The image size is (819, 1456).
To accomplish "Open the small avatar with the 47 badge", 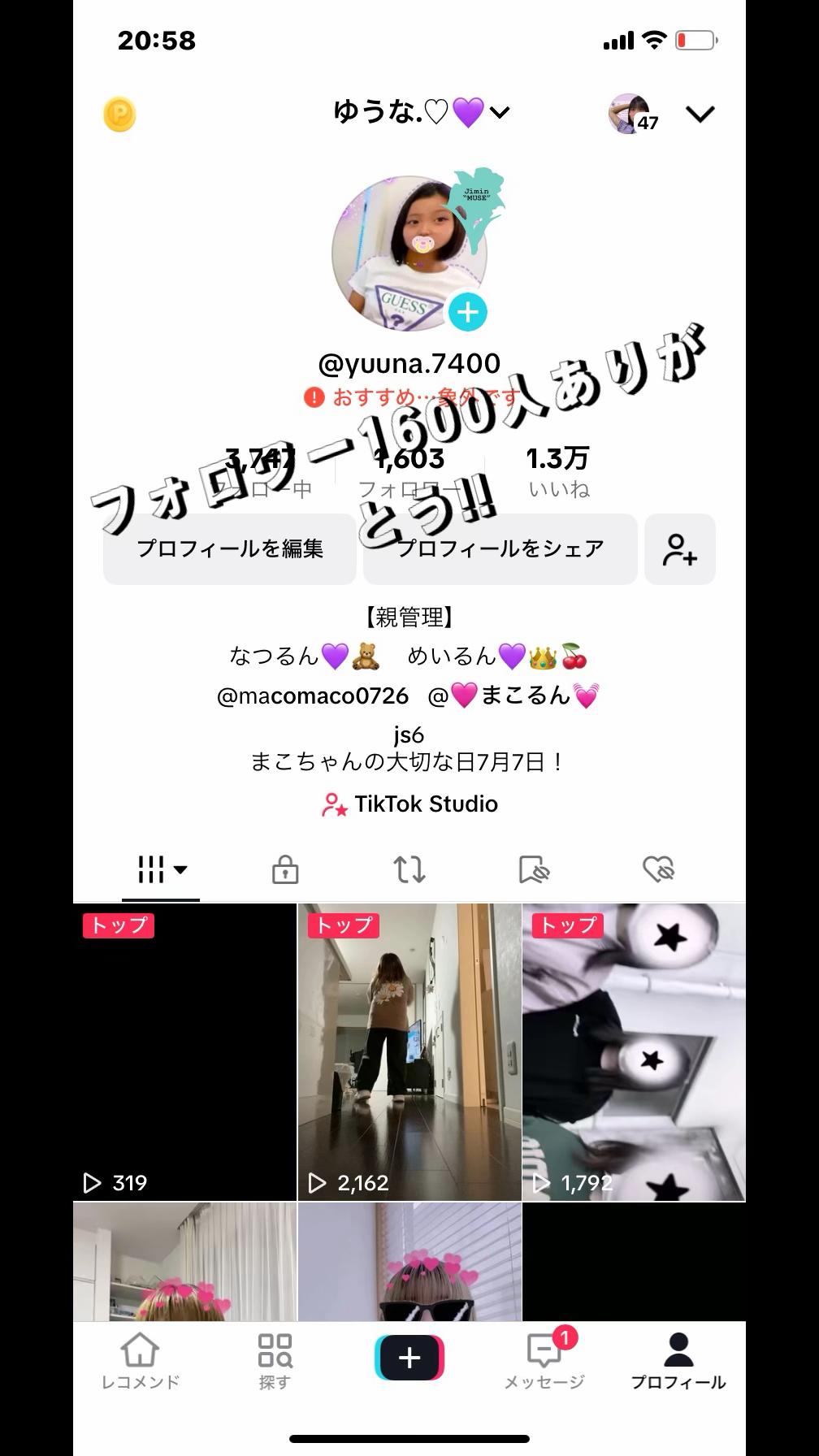I will pos(630,114).
